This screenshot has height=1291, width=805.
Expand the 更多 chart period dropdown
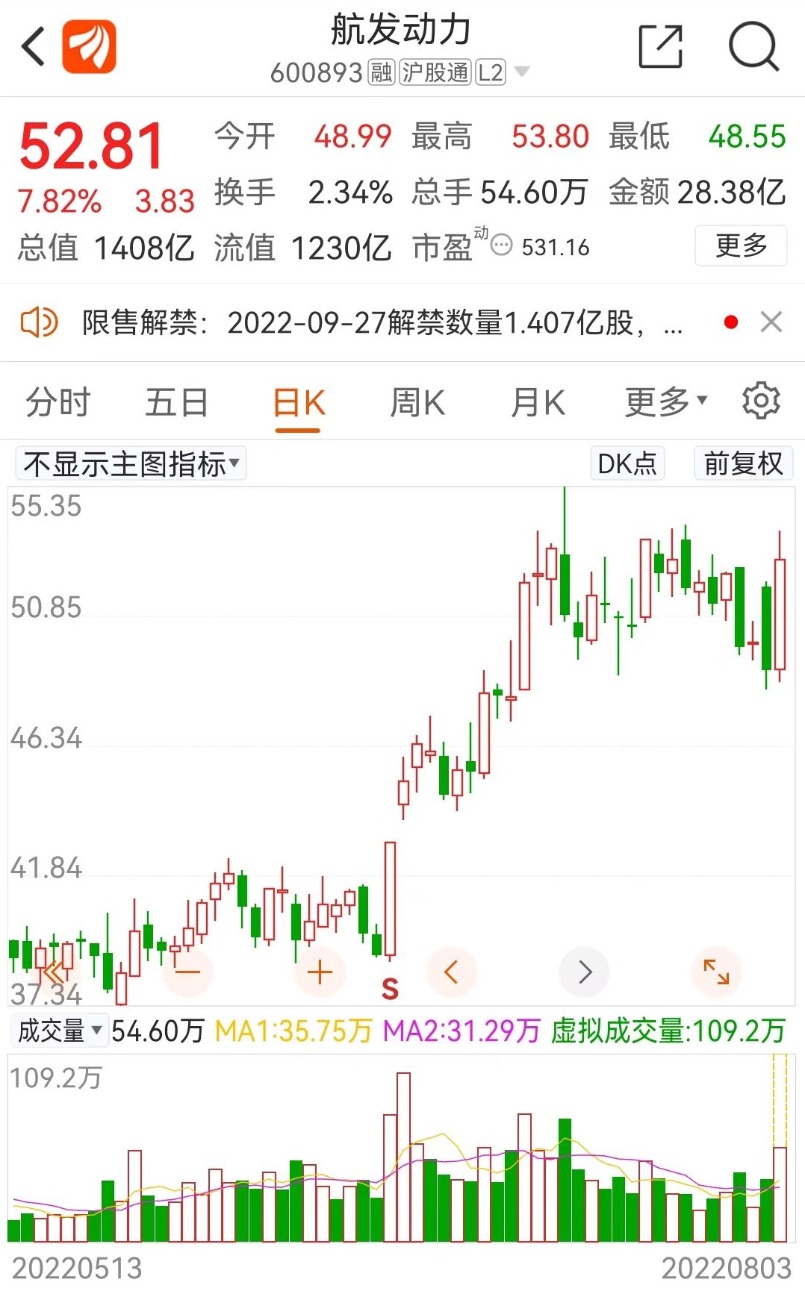666,403
